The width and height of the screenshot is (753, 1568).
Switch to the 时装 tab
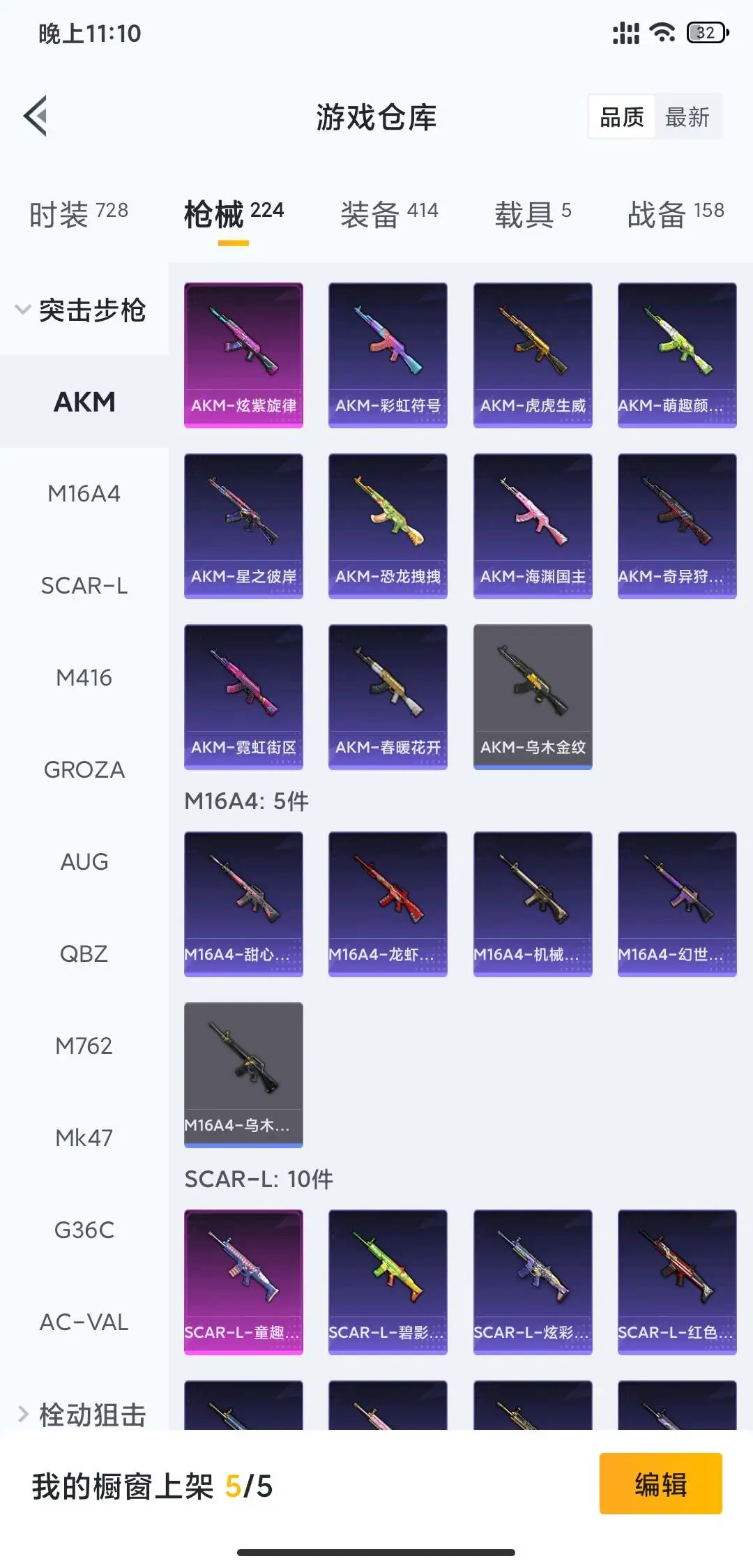pyautogui.click(x=78, y=213)
